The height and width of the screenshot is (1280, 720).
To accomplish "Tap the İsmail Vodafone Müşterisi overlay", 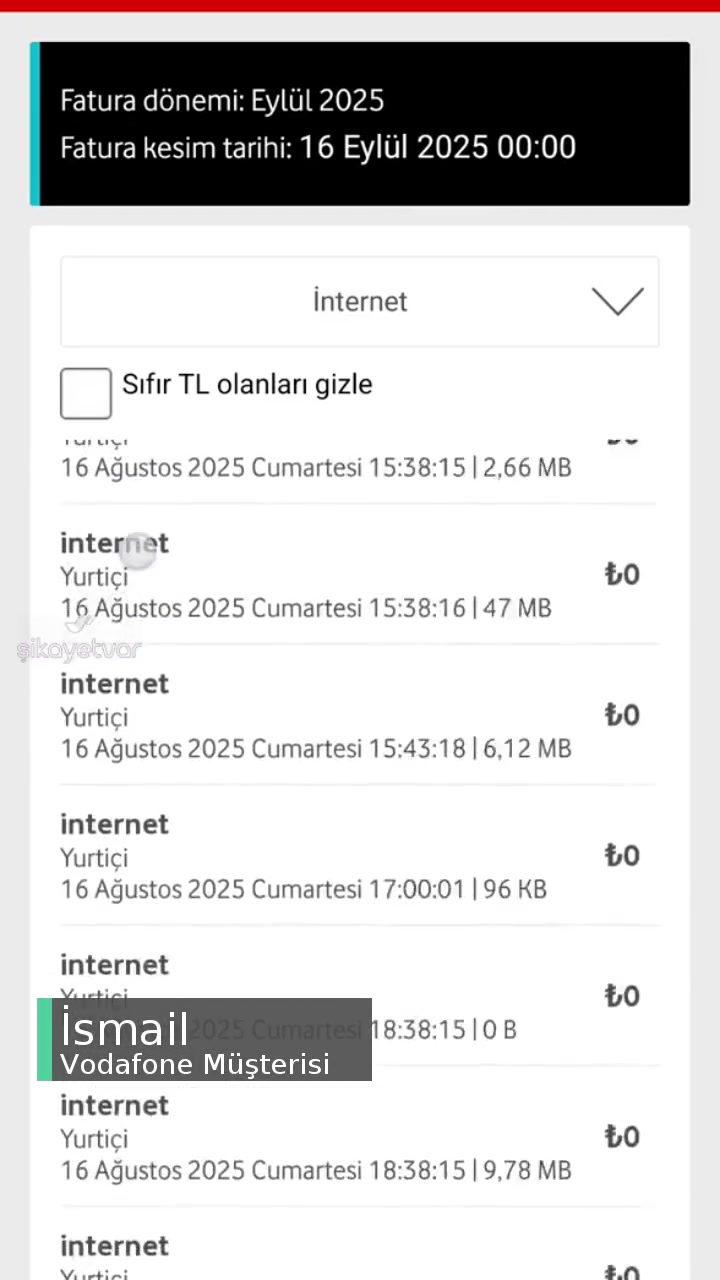I will coord(205,1040).
